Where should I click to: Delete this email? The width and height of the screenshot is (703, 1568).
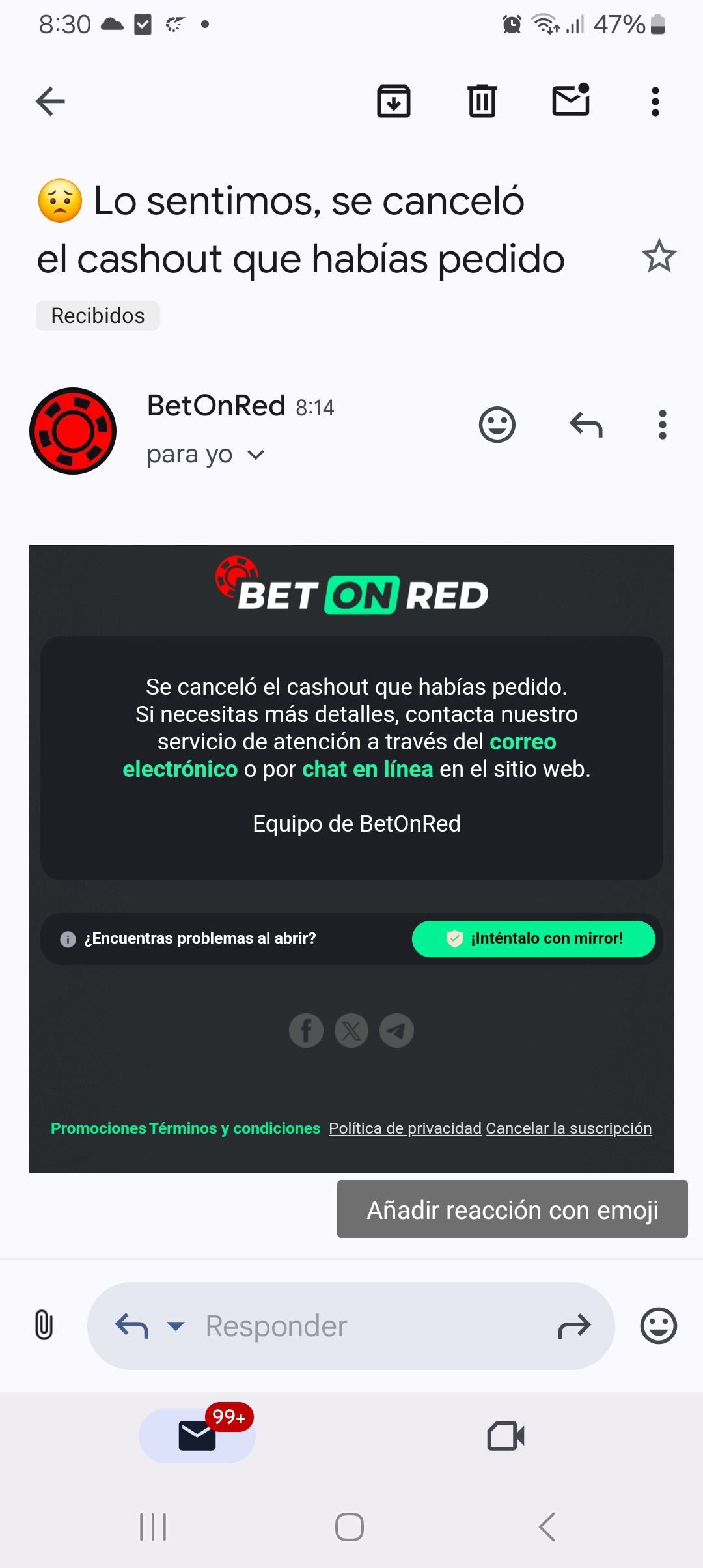[482, 102]
